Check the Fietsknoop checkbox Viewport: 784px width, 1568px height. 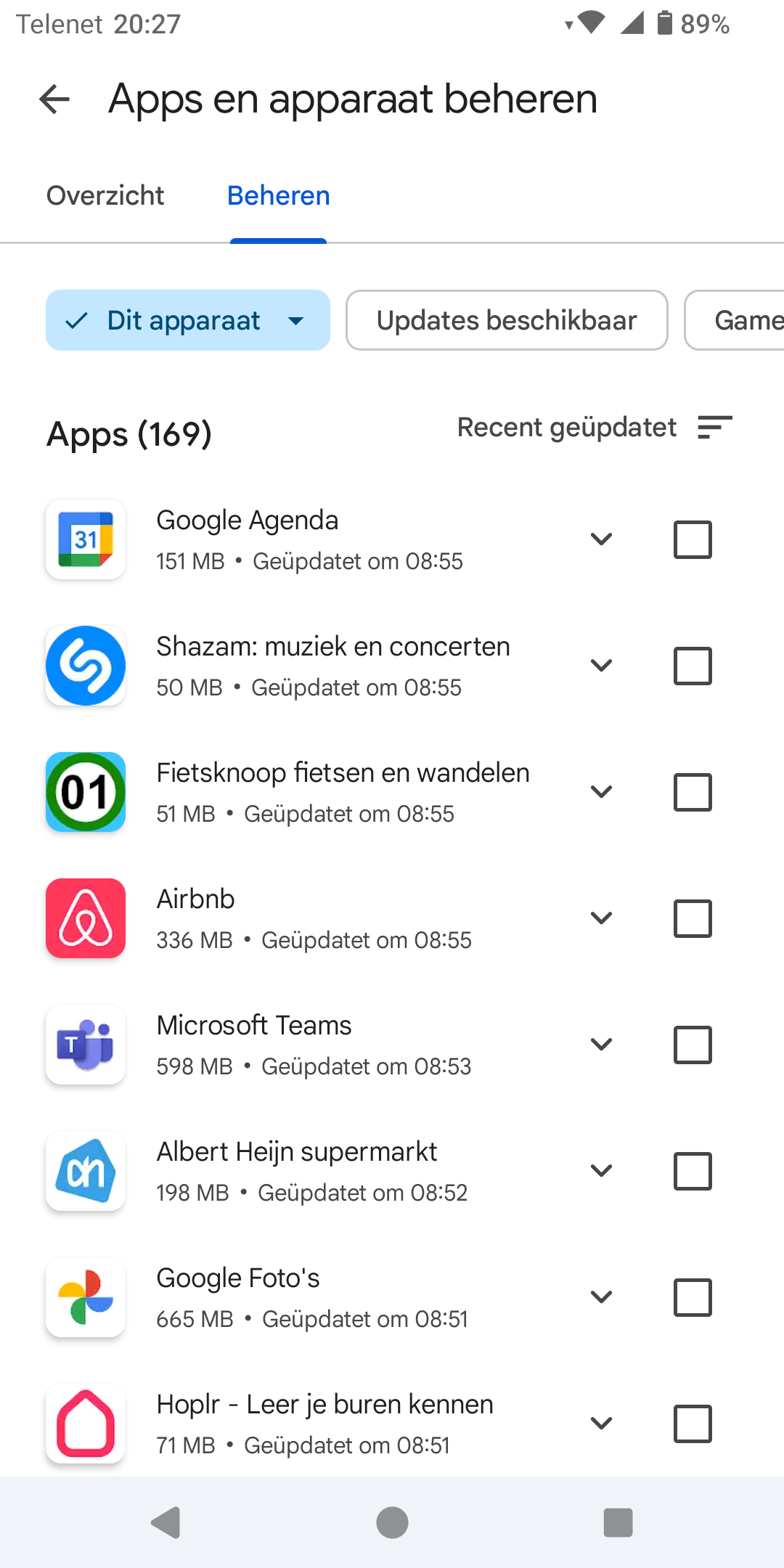pos(693,792)
